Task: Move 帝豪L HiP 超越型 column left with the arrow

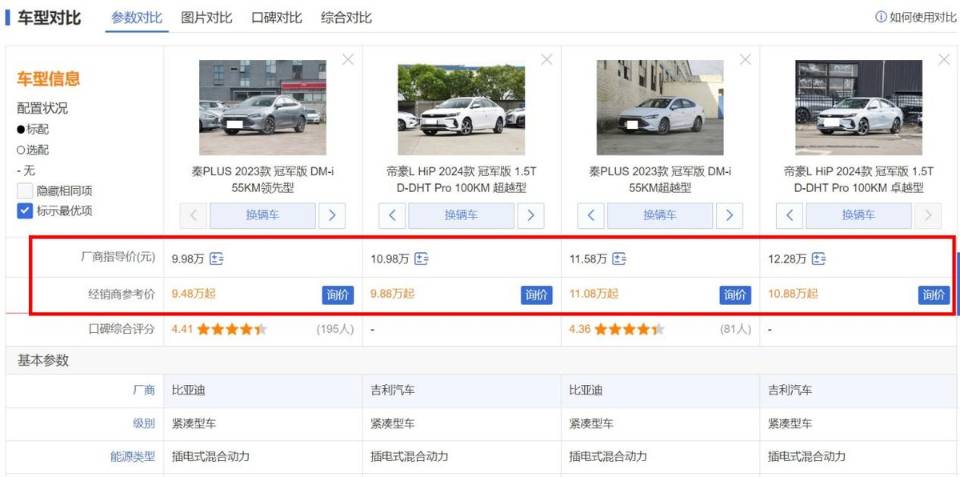Action: [x=393, y=215]
